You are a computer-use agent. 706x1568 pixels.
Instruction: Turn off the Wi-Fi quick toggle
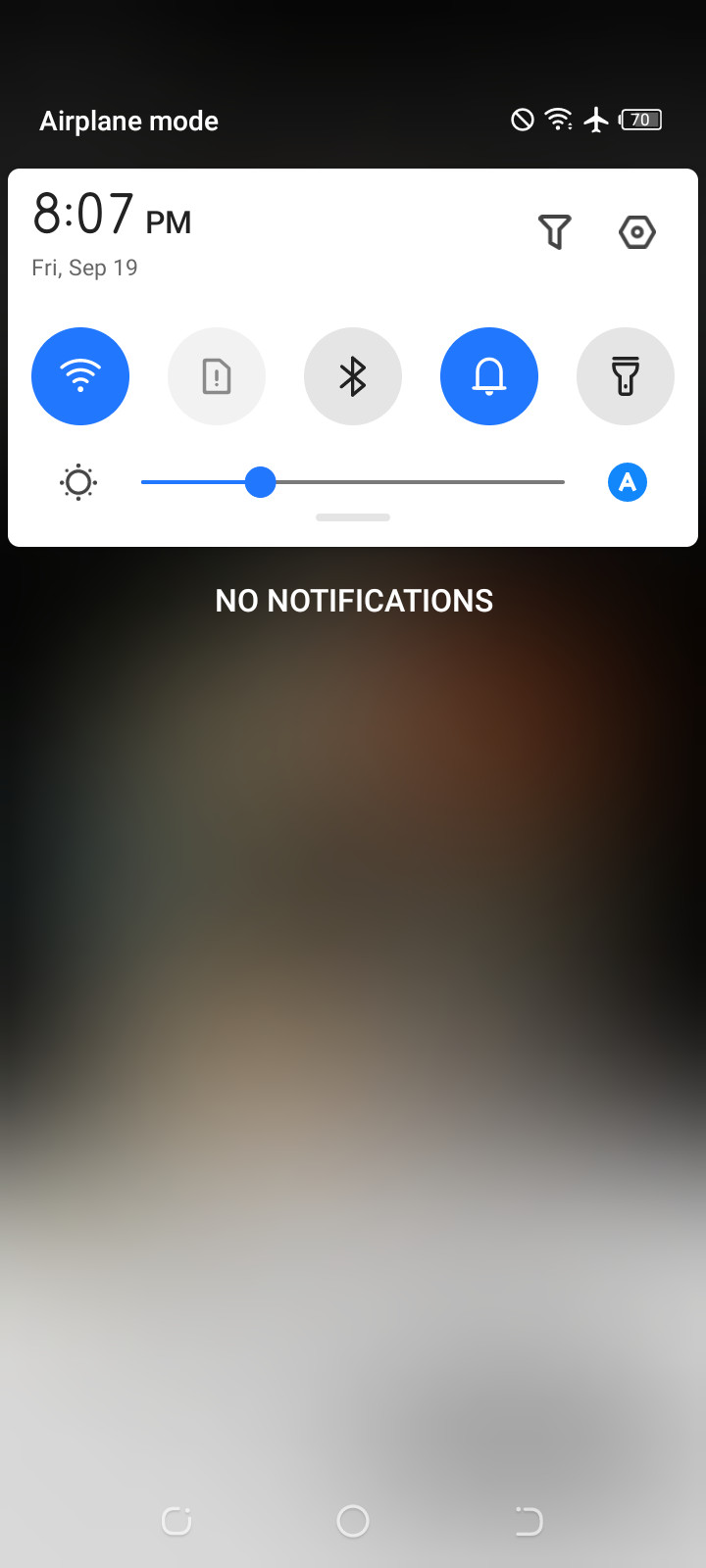(x=80, y=376)
